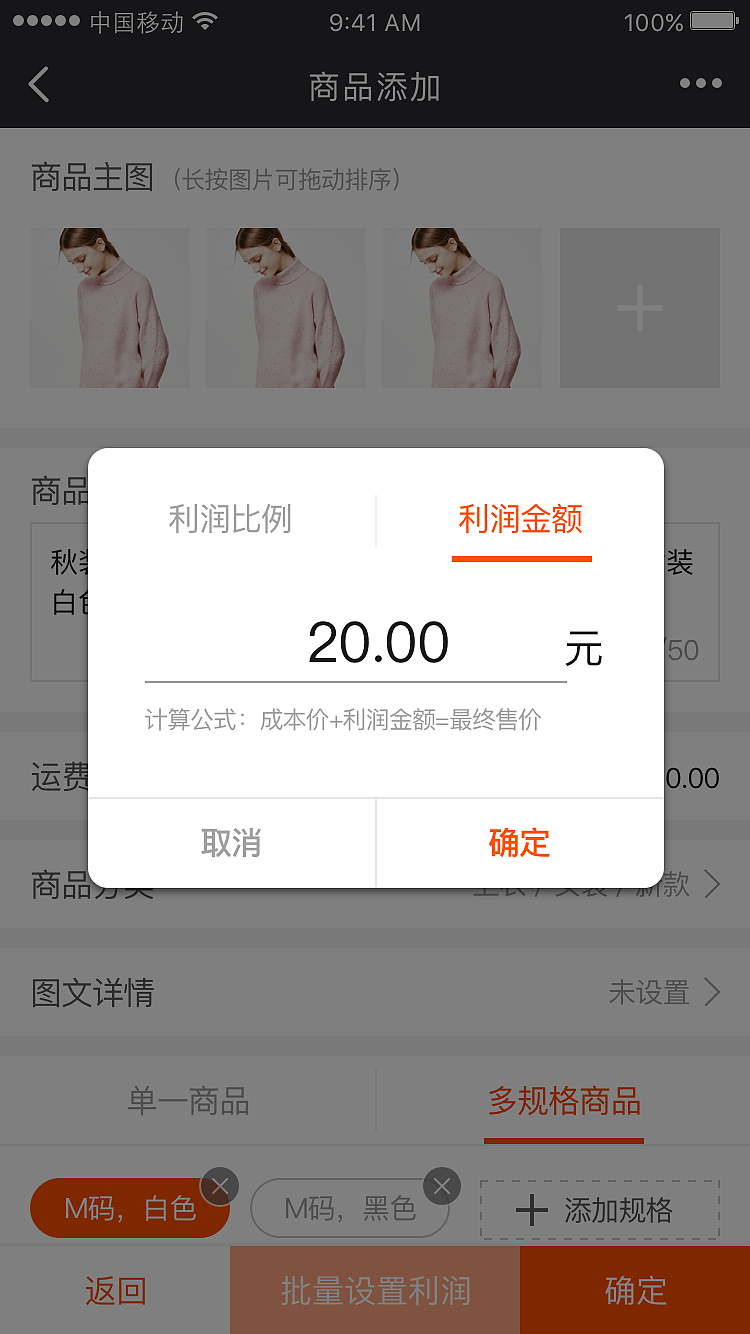Click the plus tile to add product image
The width and height of the screenshot is (750, 1334).
point(639,307)
